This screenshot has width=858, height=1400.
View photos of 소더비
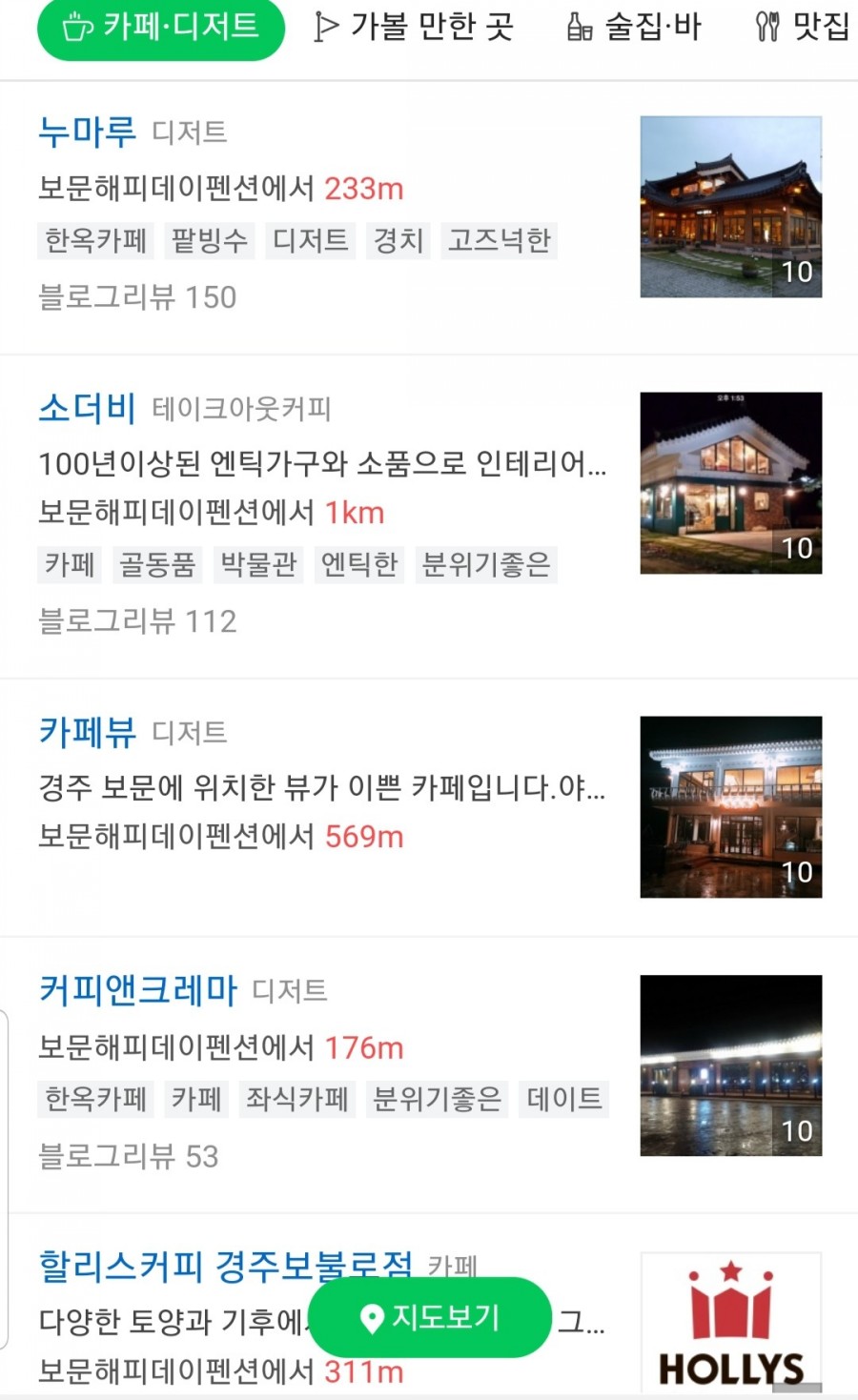[x=730, y=483]
